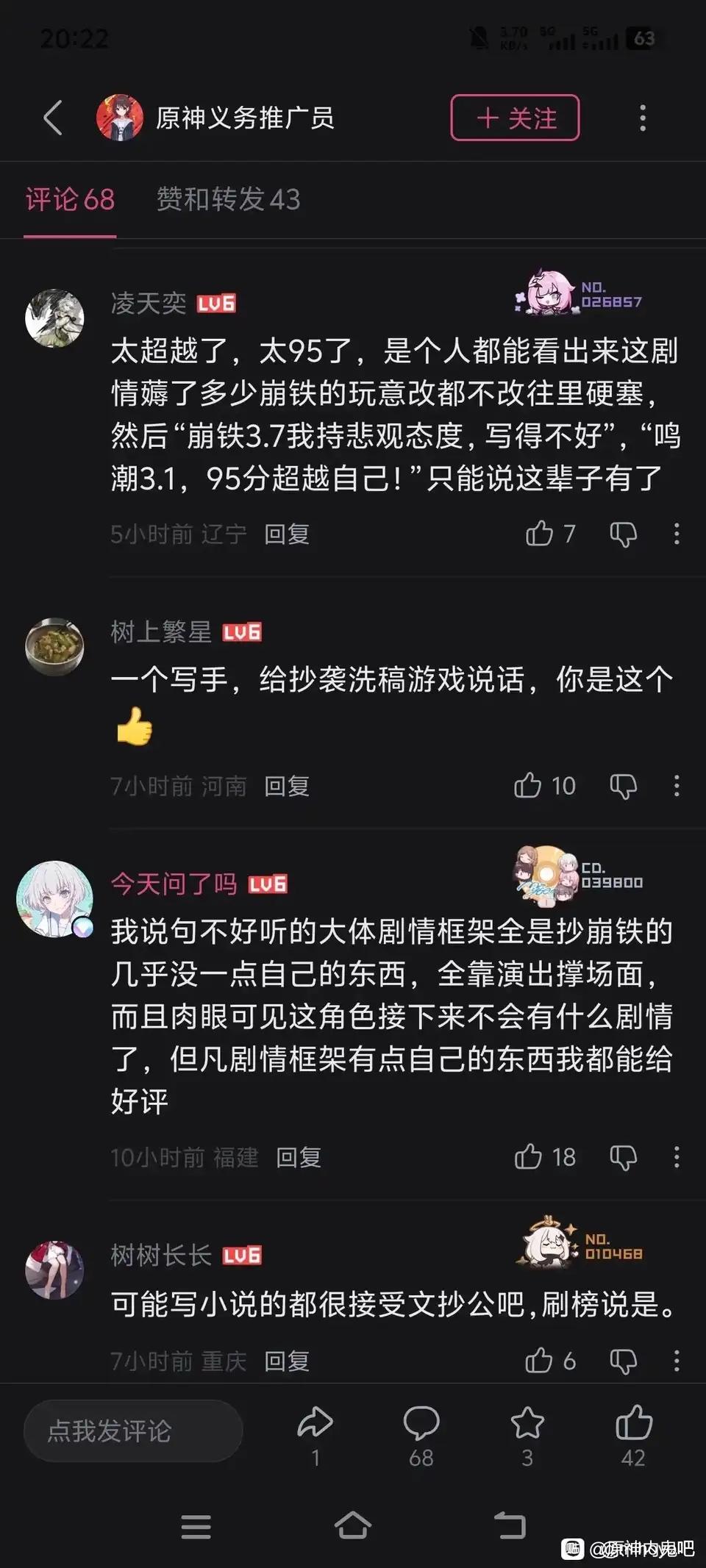Like 树上繁星's comment
Image resolution: width=706 pixels, height=1568 pixels.
528,786
